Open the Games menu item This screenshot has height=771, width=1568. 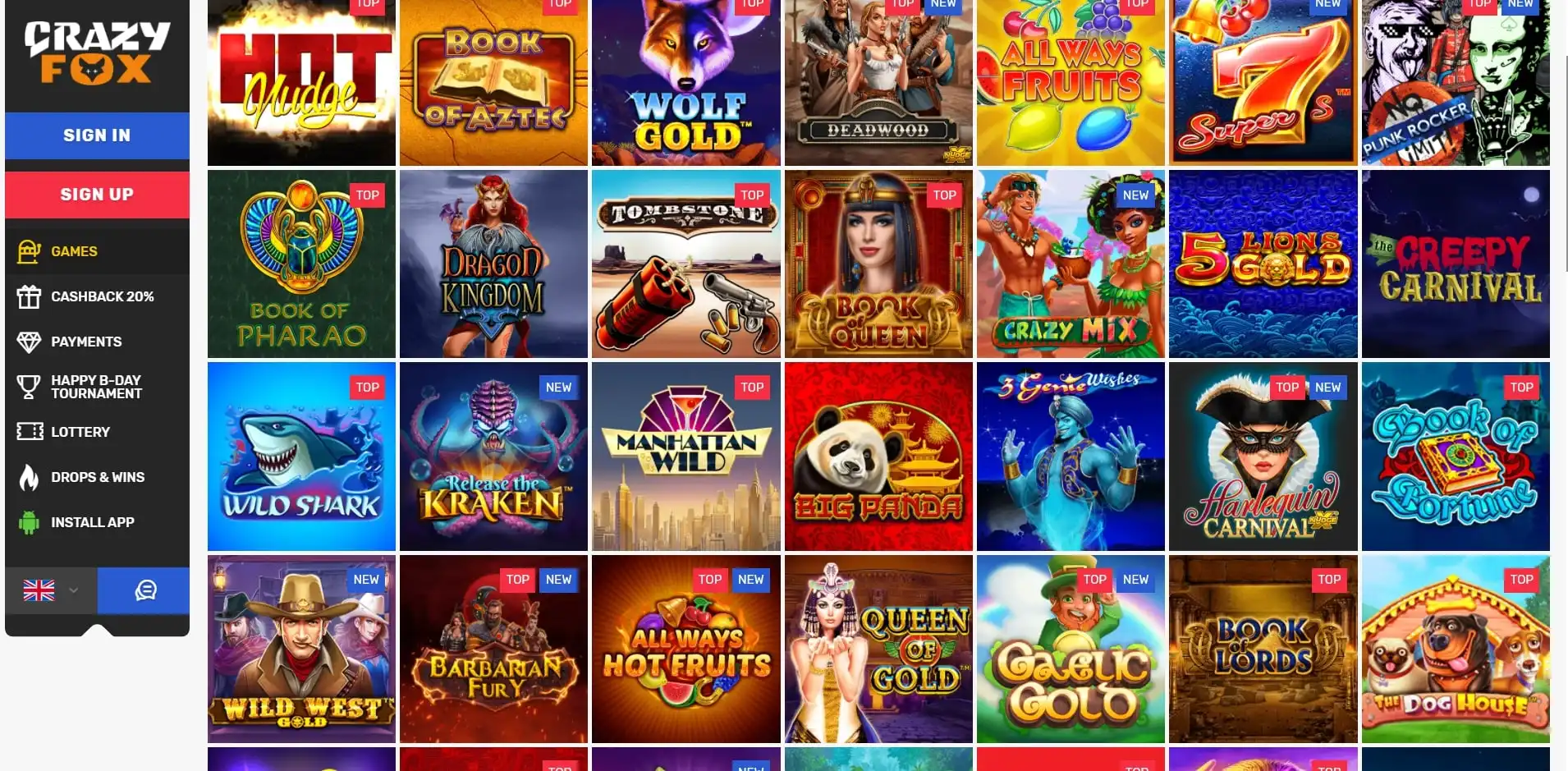point(74,251)
